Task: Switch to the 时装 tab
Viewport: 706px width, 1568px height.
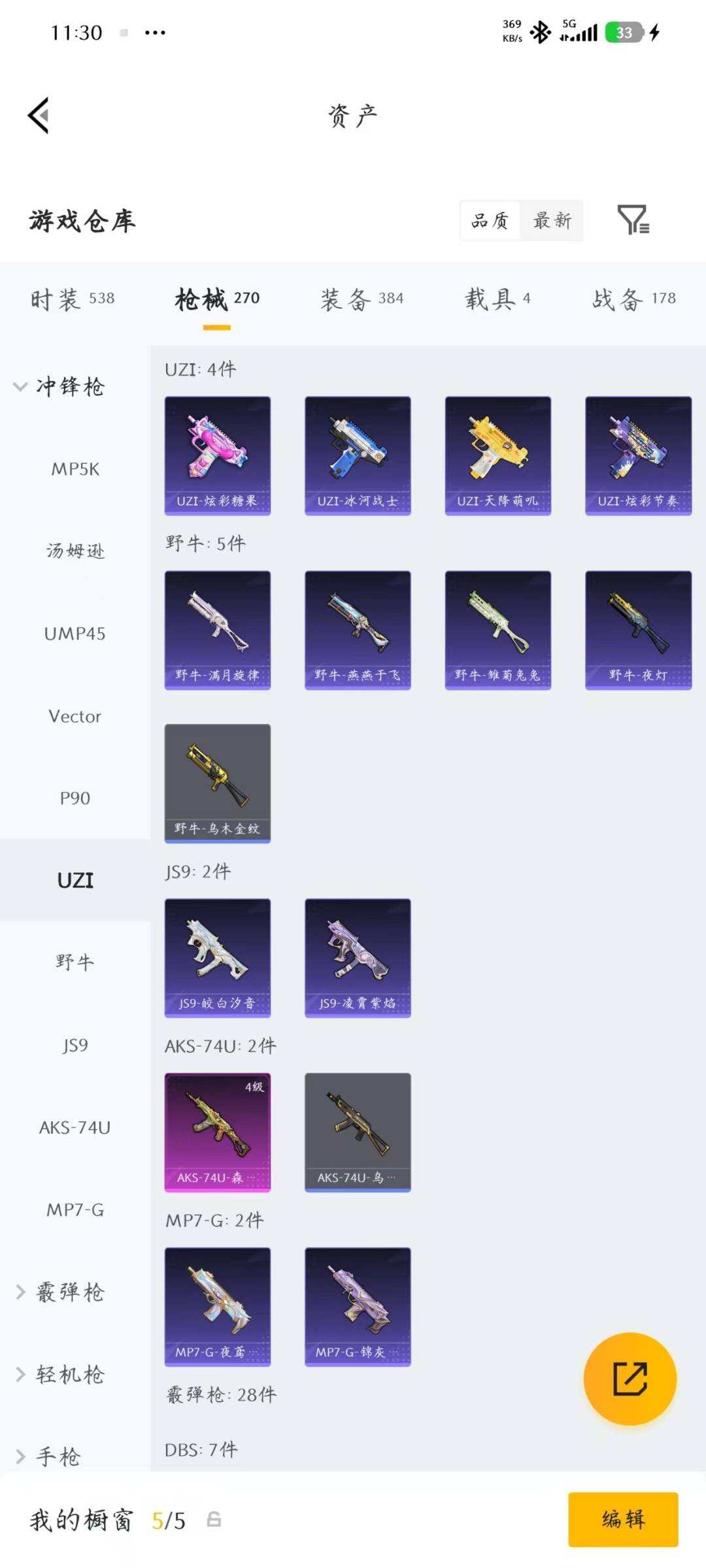Action: 73,299
